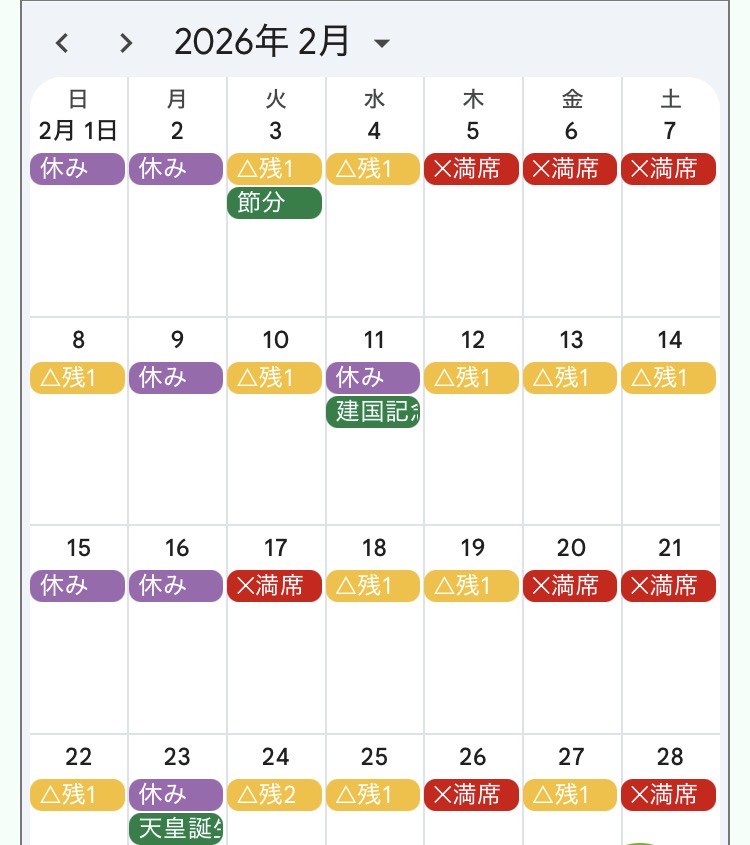Screen dimensions: 750x845
Task: Select the △残2 entry on February 24
Action: [274, 795]
